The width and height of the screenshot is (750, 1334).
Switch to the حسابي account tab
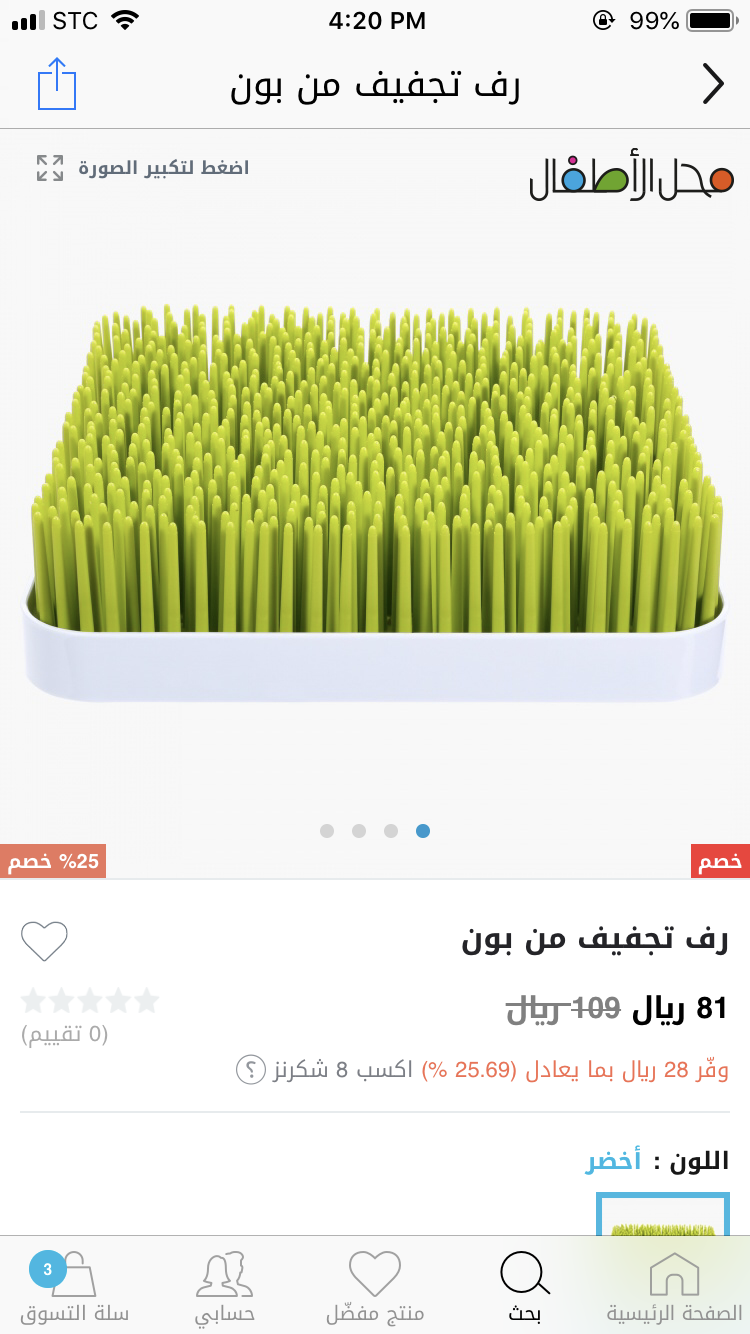[225, 1286]
